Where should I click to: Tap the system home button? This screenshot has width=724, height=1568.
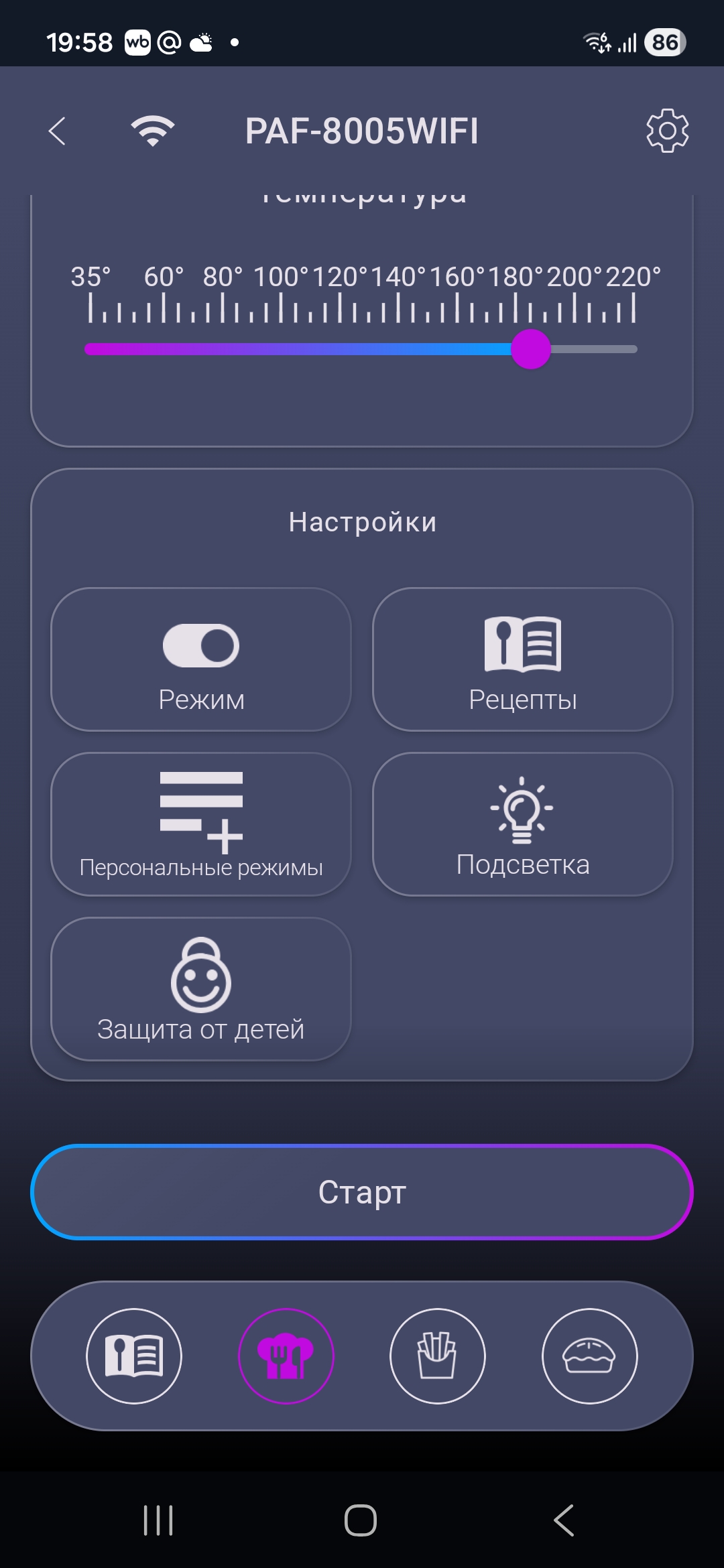tap(361, 1520)
